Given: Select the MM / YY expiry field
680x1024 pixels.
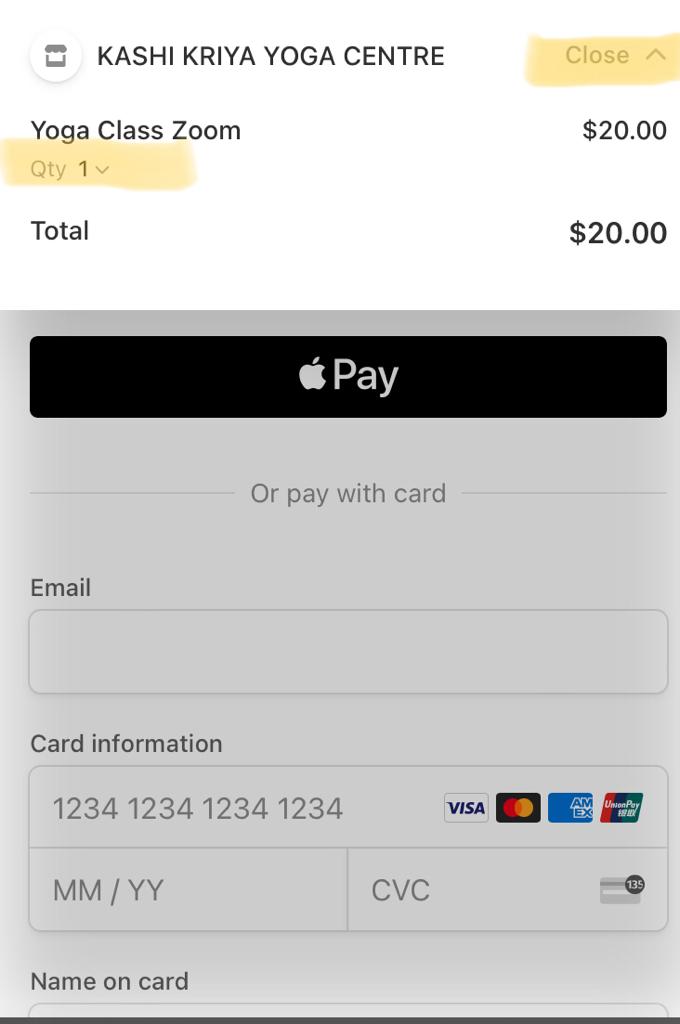Looking at the screenshot, I should [188, 890].
